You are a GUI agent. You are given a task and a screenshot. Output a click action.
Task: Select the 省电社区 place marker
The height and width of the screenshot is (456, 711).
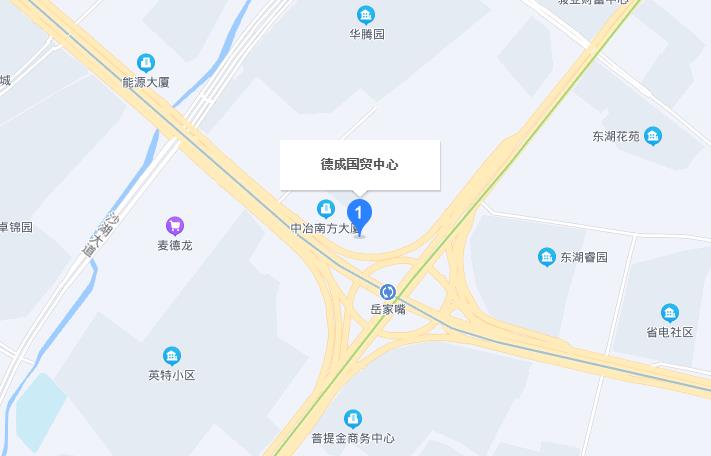[x=669, y=313]
